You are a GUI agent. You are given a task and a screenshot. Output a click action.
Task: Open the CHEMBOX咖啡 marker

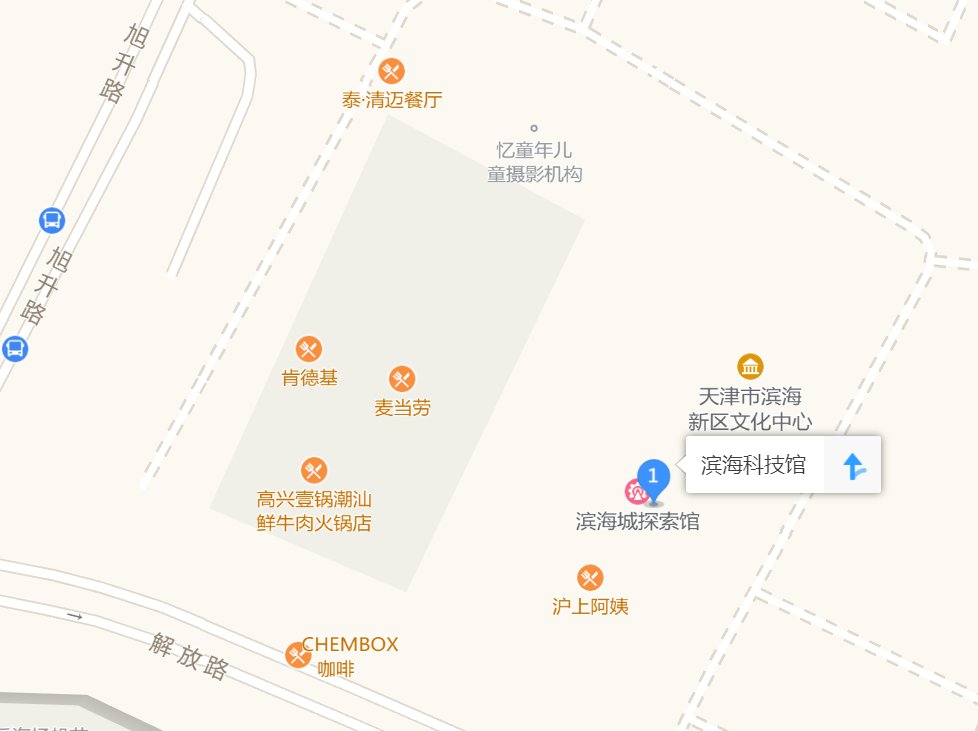click(x=297, y=655)
